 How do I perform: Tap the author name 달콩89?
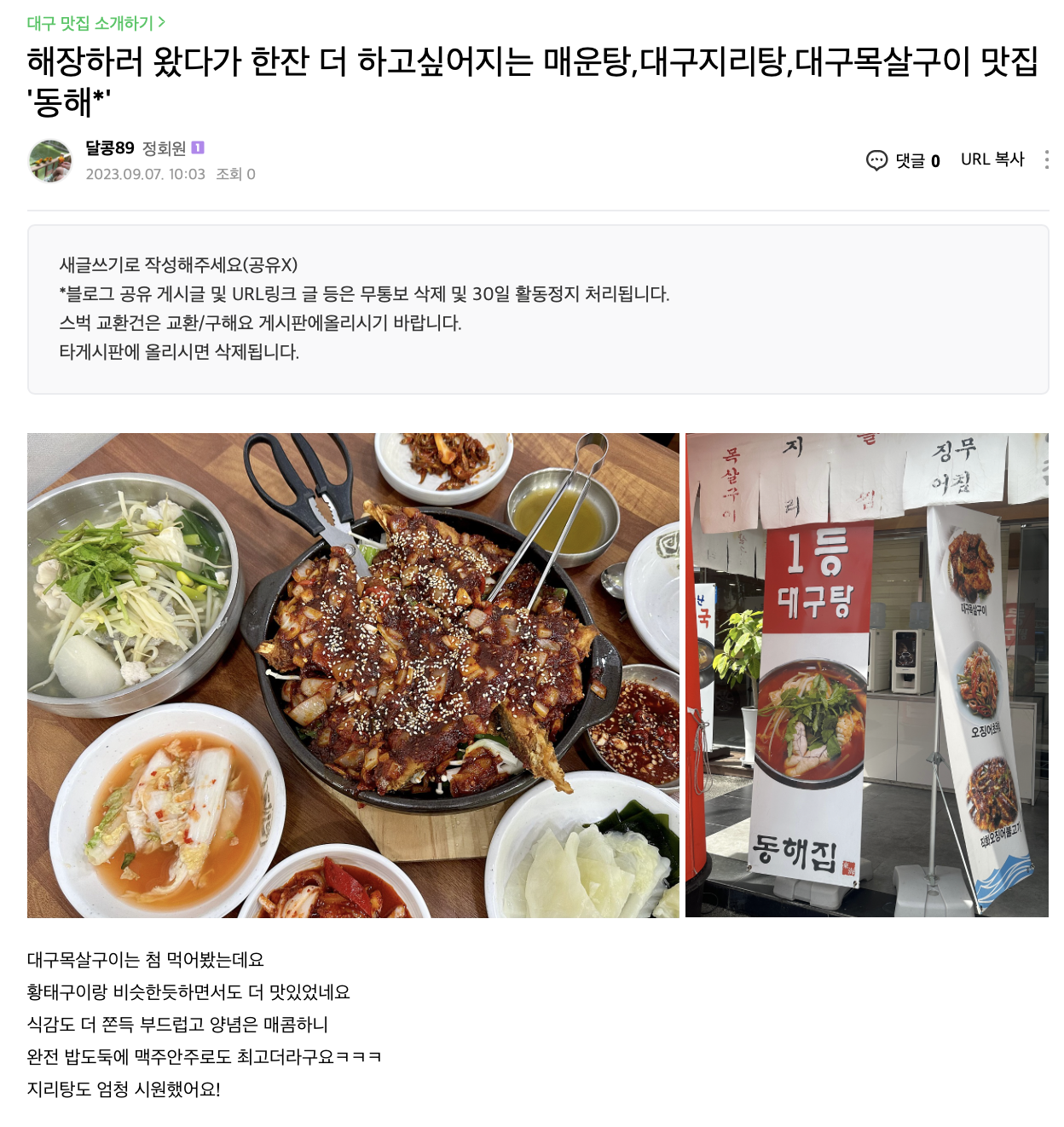[110, 148]
